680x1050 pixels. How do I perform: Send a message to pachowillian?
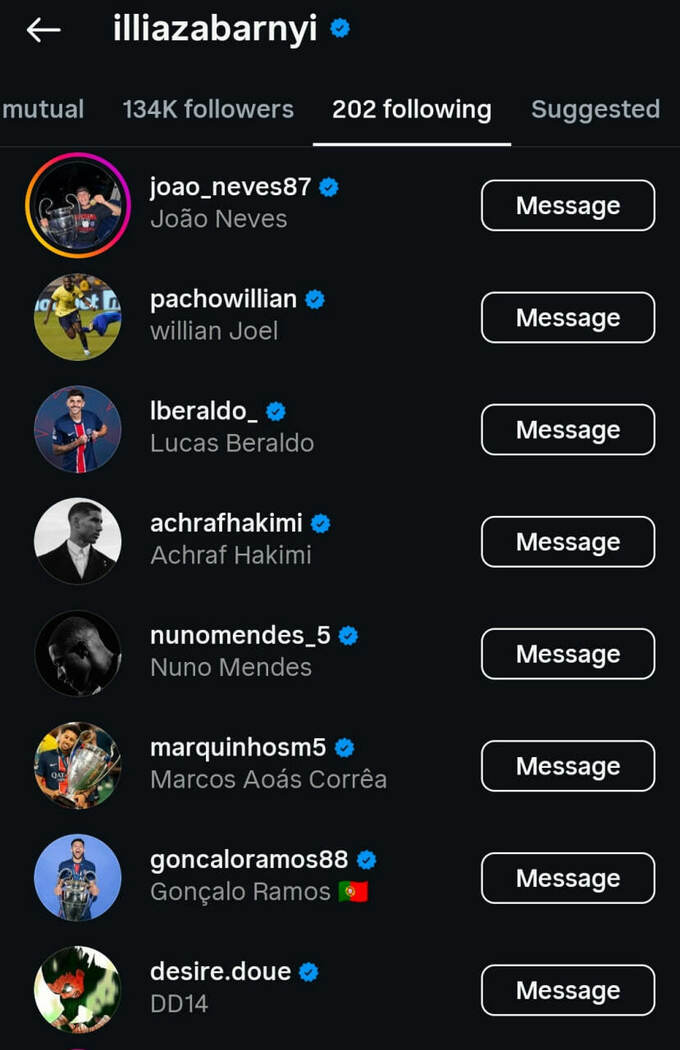click(x=567, y=318)
